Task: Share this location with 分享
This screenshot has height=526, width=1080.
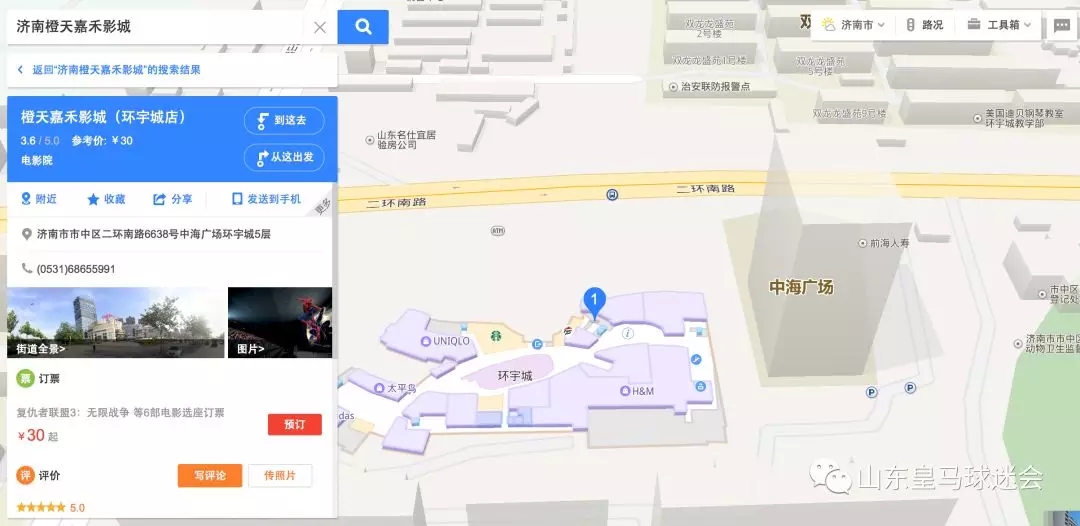Action: tap(172, 199)
